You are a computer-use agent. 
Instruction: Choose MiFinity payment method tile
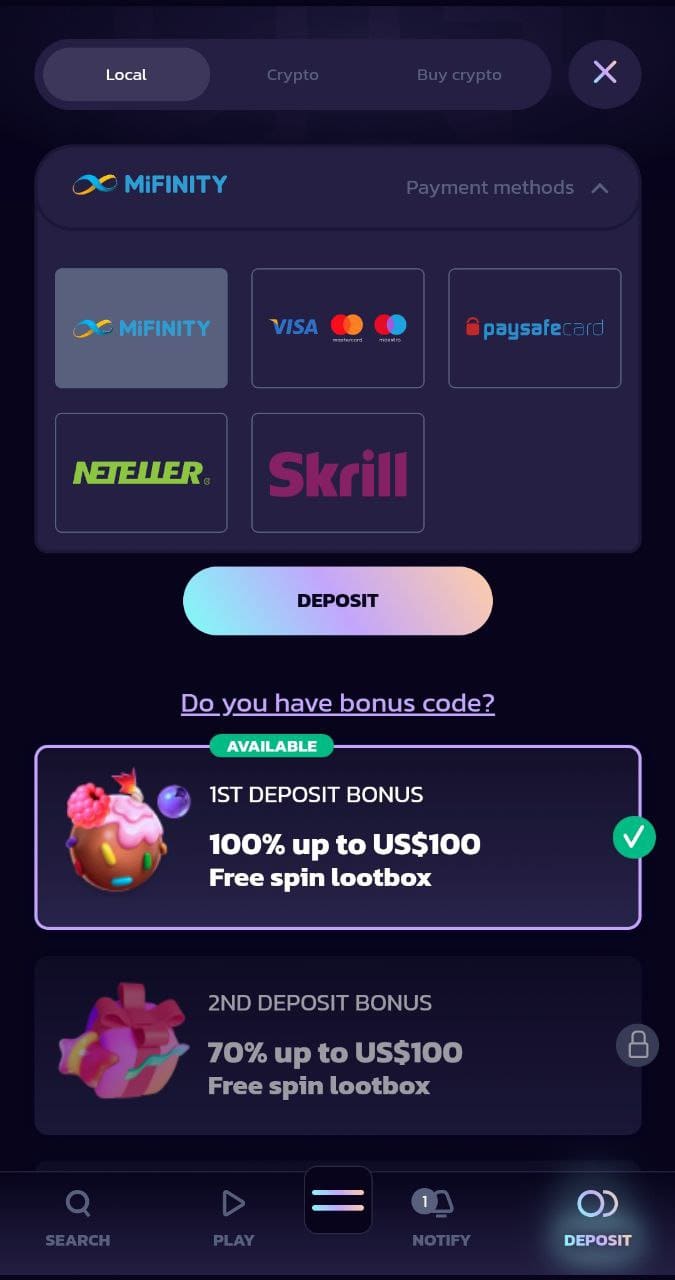[x=141, y=328]
